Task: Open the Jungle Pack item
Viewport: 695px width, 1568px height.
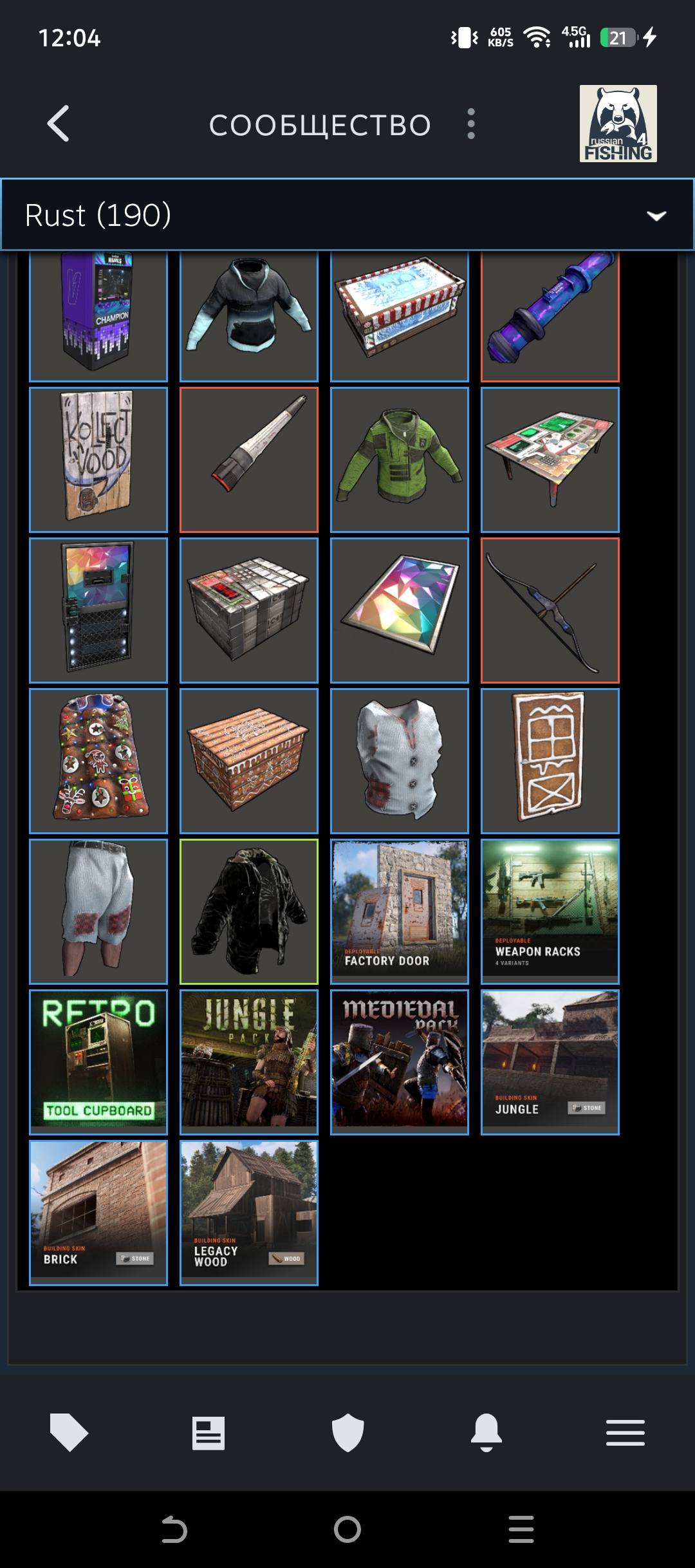Action: tap(249, 1062)
